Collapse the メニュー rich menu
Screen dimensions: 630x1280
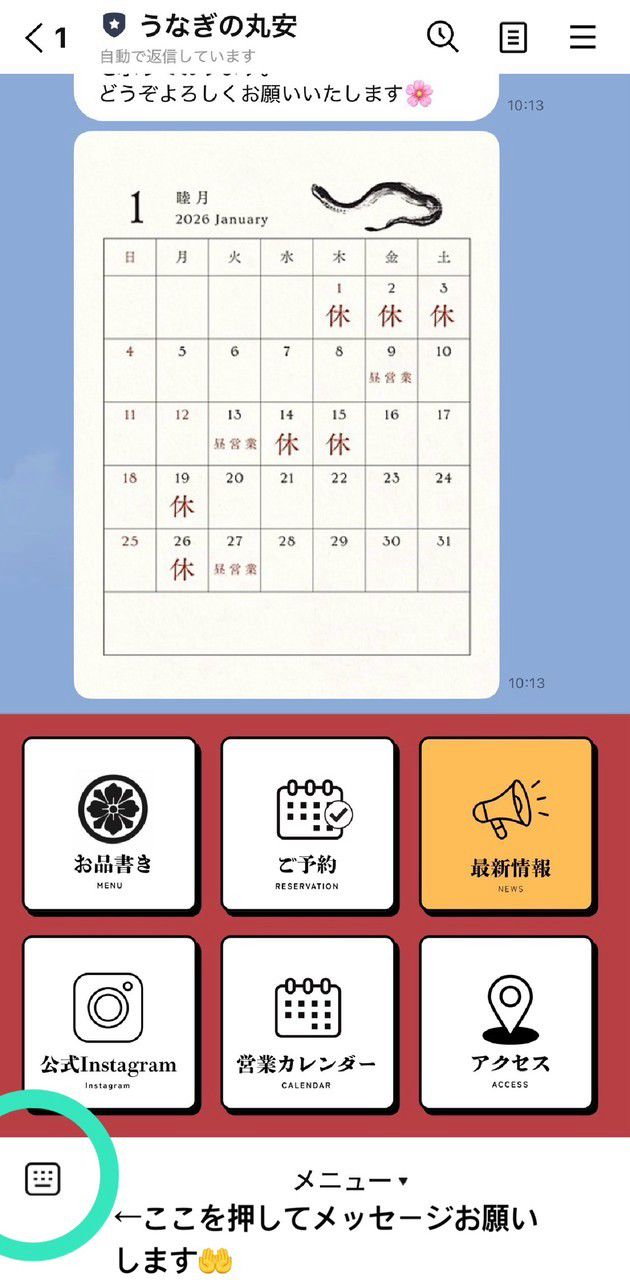350,1181
